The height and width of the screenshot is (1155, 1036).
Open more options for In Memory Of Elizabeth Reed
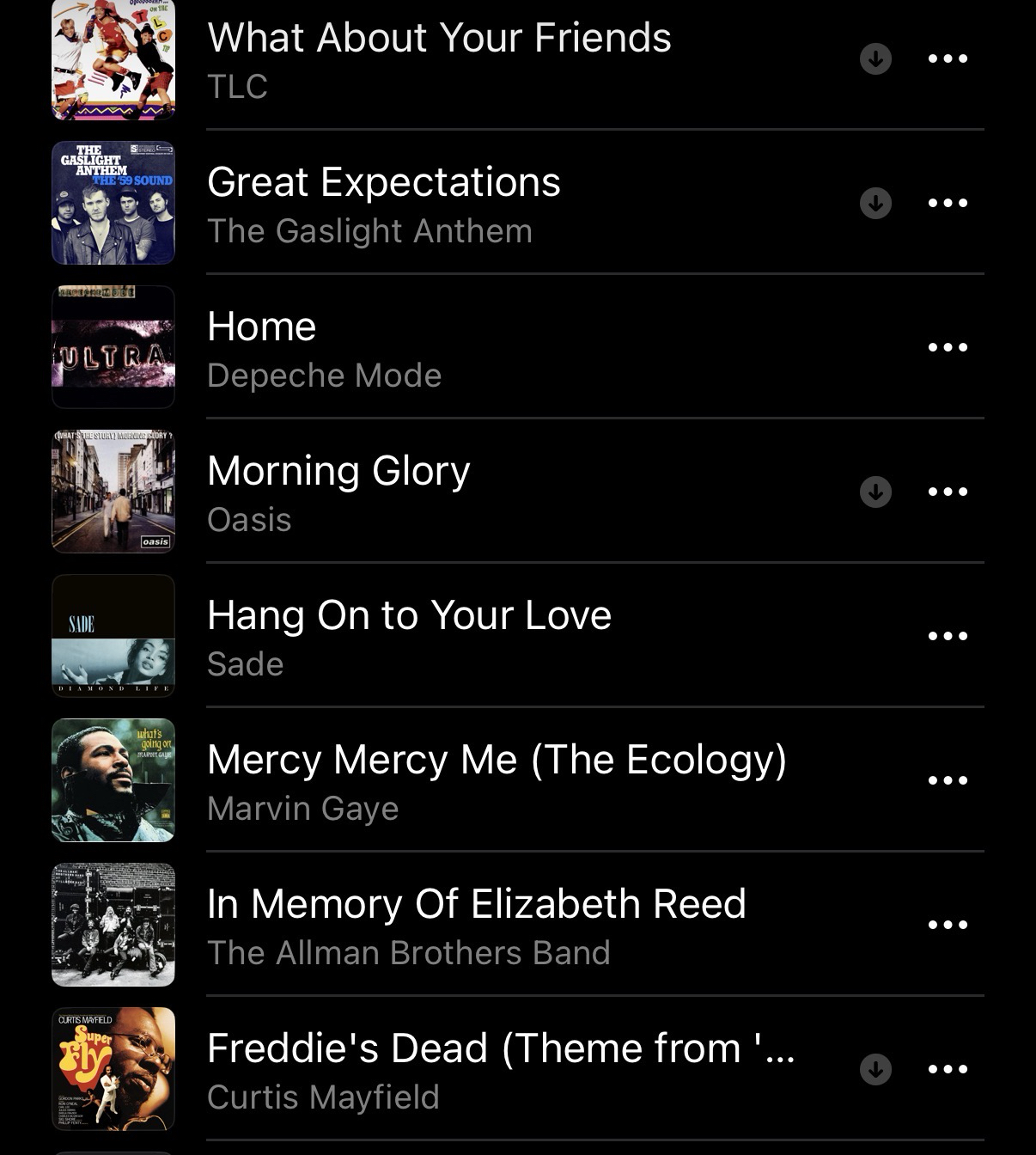coord(948,925)
